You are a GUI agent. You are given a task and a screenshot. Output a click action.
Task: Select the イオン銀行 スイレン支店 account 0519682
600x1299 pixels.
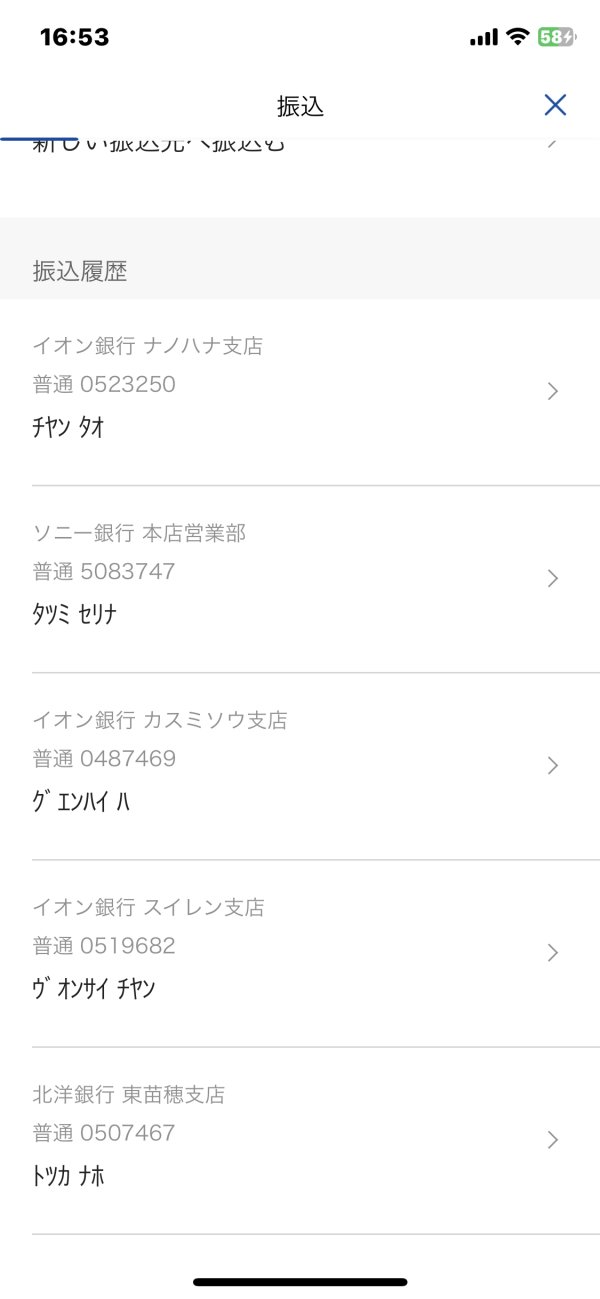[x=300, y=953]
